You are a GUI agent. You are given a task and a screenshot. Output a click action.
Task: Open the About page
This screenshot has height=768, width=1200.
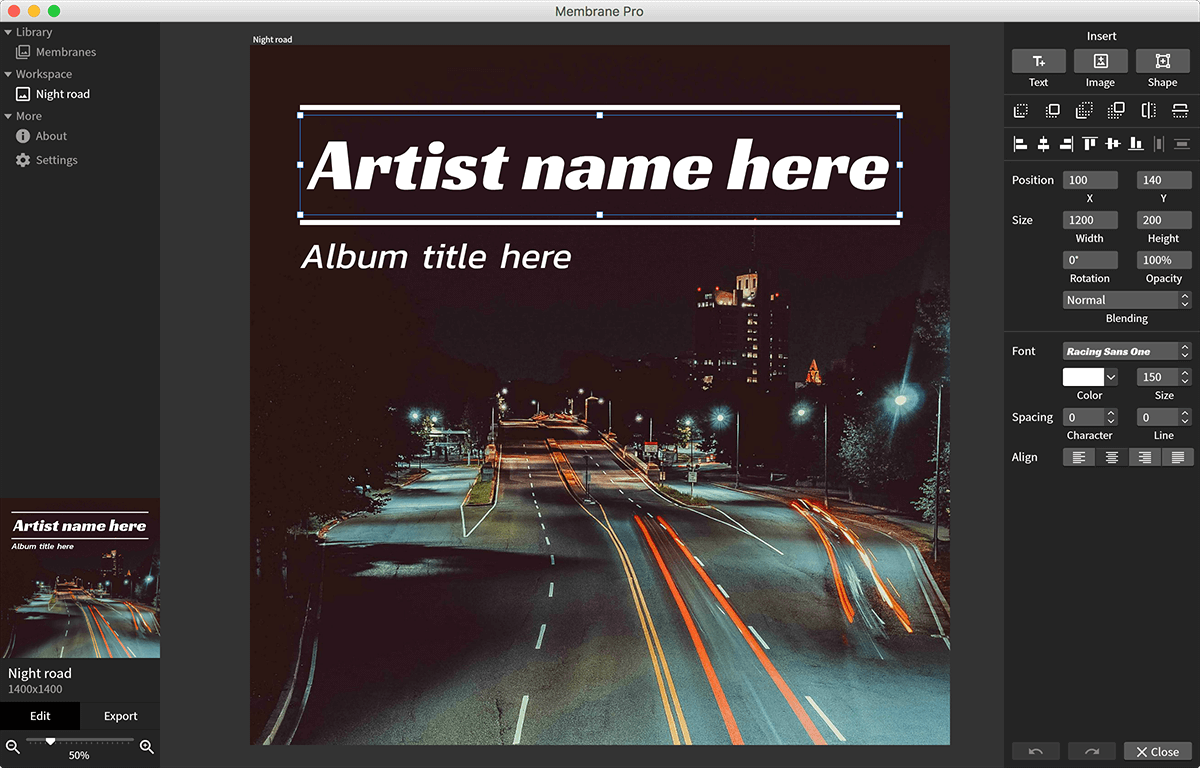point(51,136)
